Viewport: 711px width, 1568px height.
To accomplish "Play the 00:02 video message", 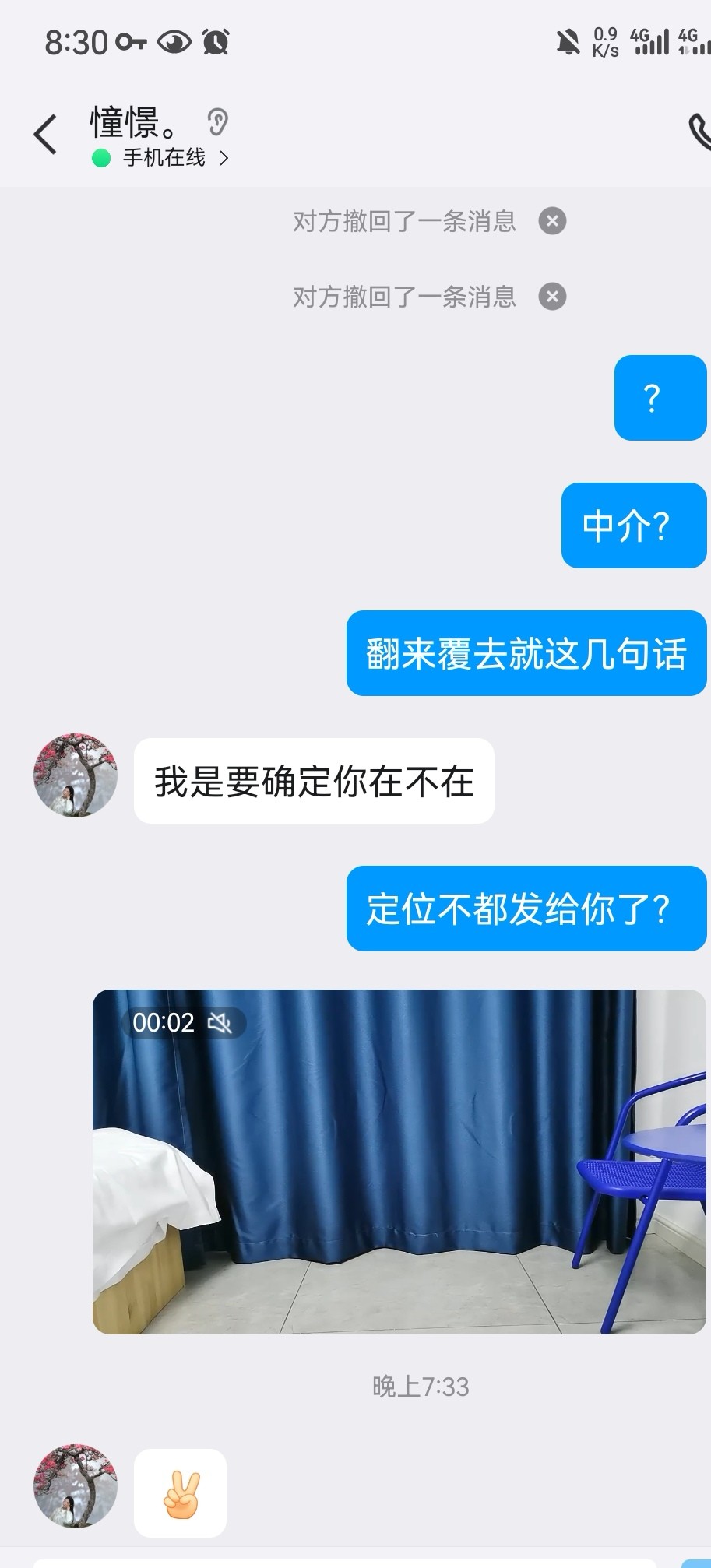I will (399, 1162).
